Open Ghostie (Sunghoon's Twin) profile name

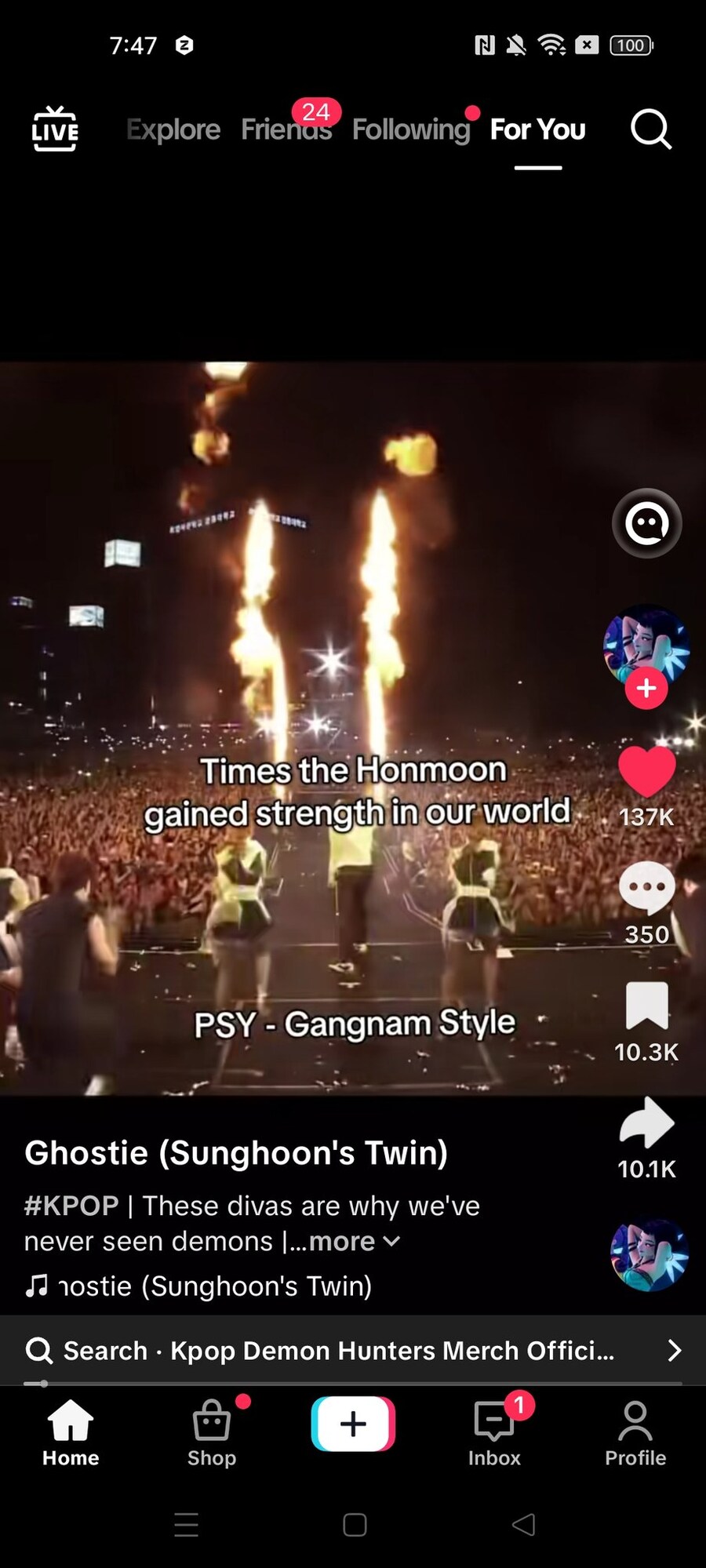[236, 1153]
